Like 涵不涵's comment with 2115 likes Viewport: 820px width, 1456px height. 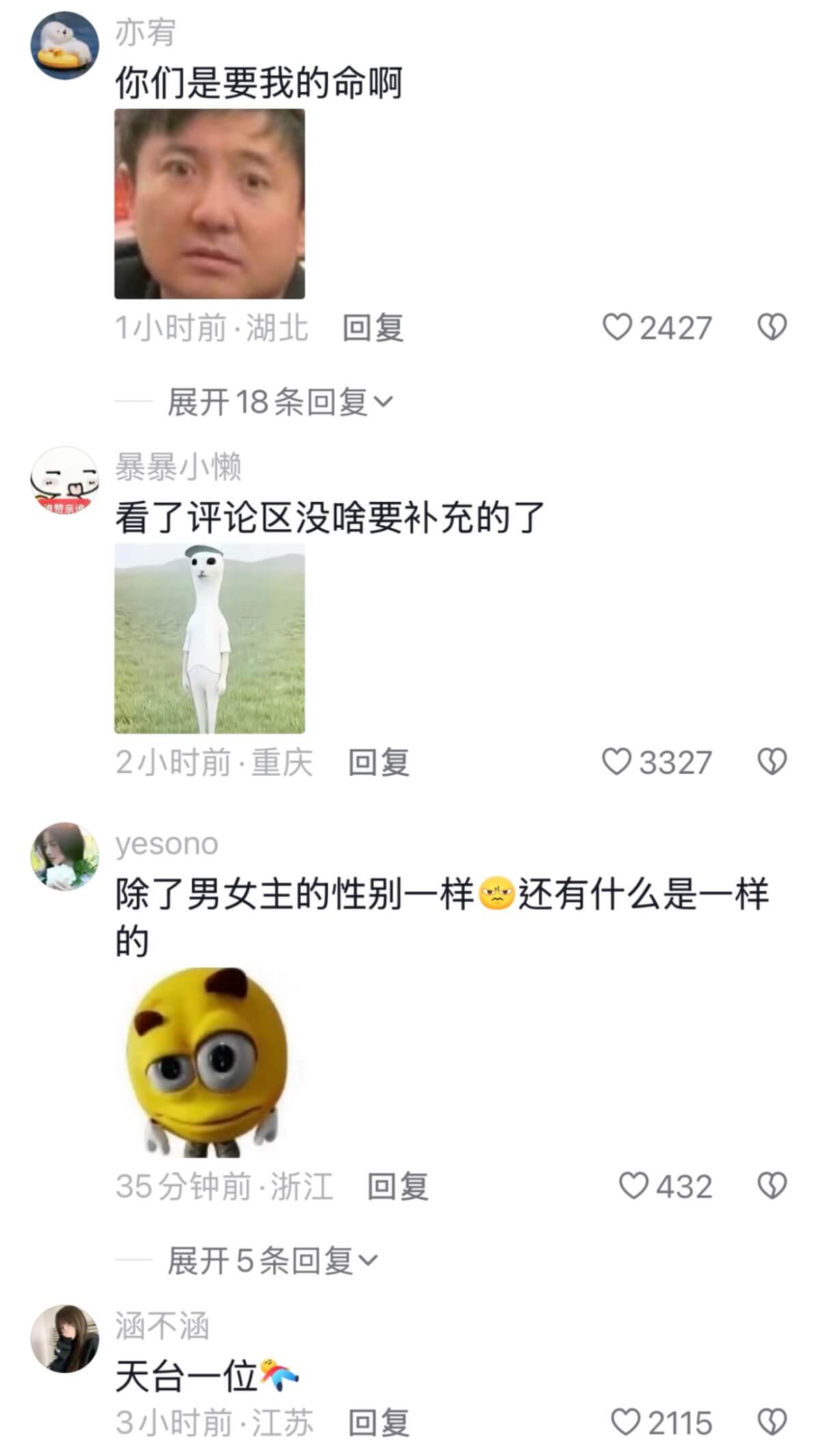pos(625,1423)
